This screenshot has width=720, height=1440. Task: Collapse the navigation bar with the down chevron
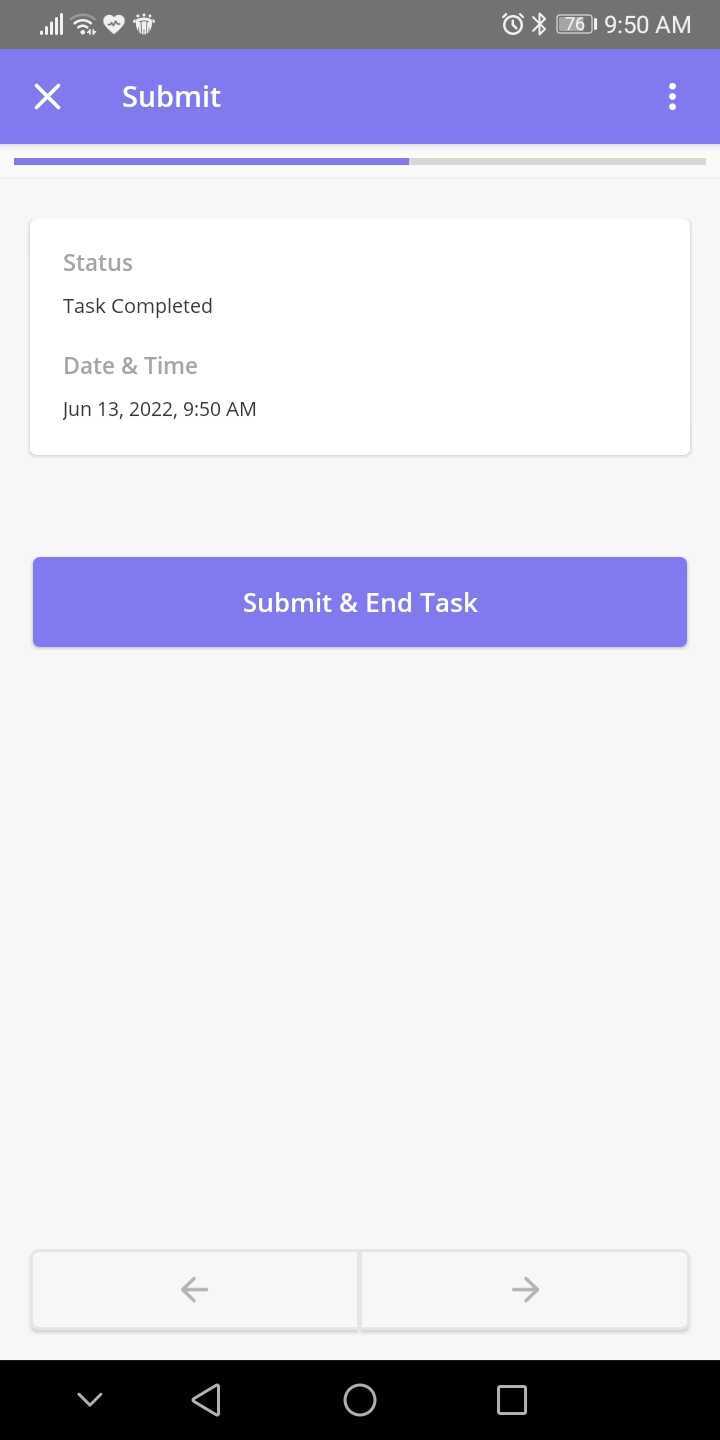(x=90, y=1399)
